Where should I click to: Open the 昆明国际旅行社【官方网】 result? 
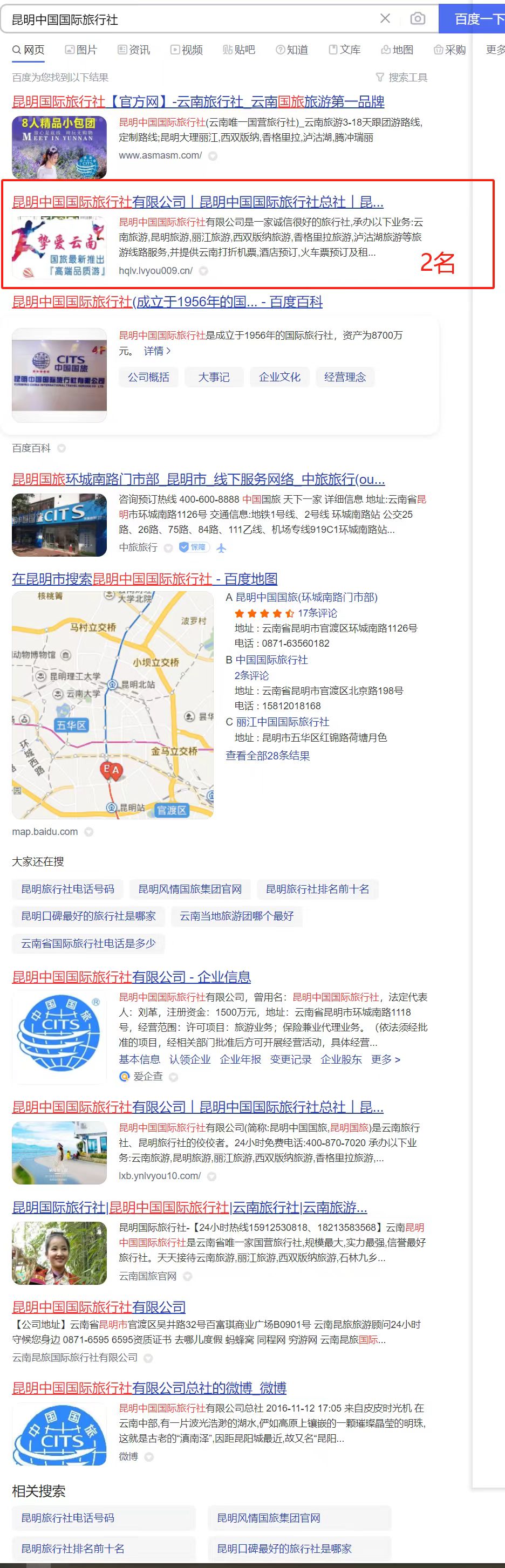(198, 101)
